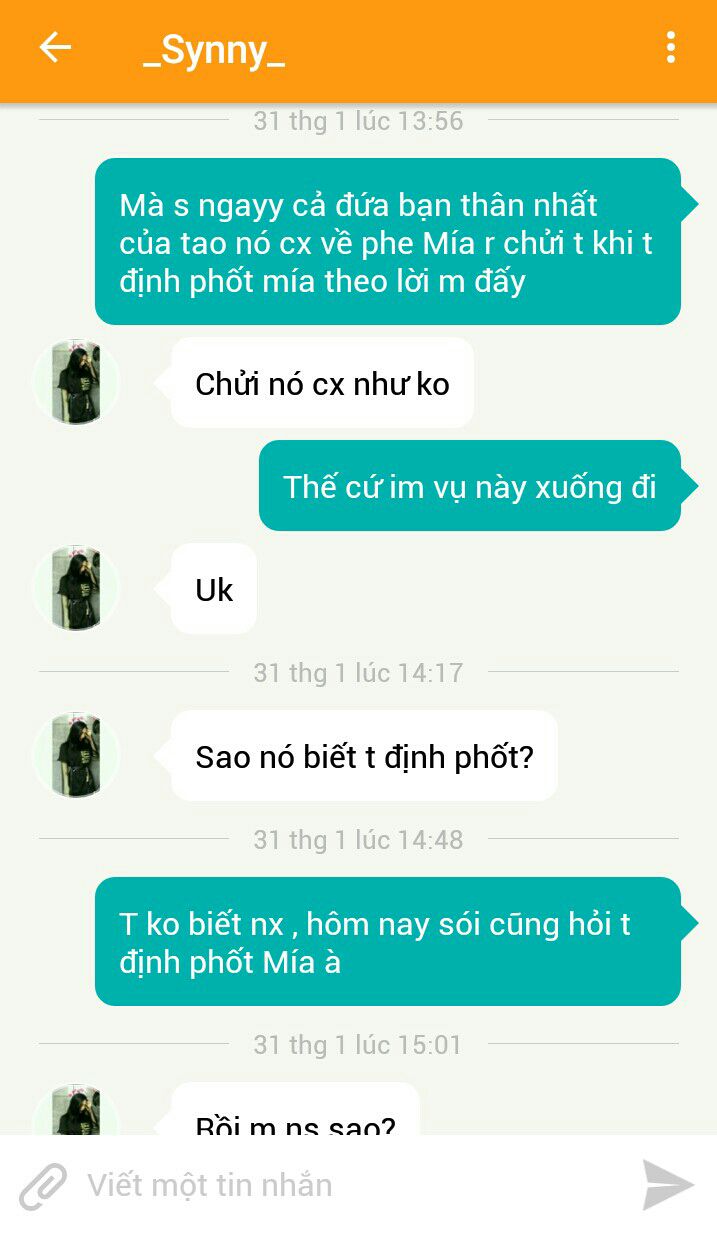Tap the paperclip attach icon

[x=43, y=1186]
